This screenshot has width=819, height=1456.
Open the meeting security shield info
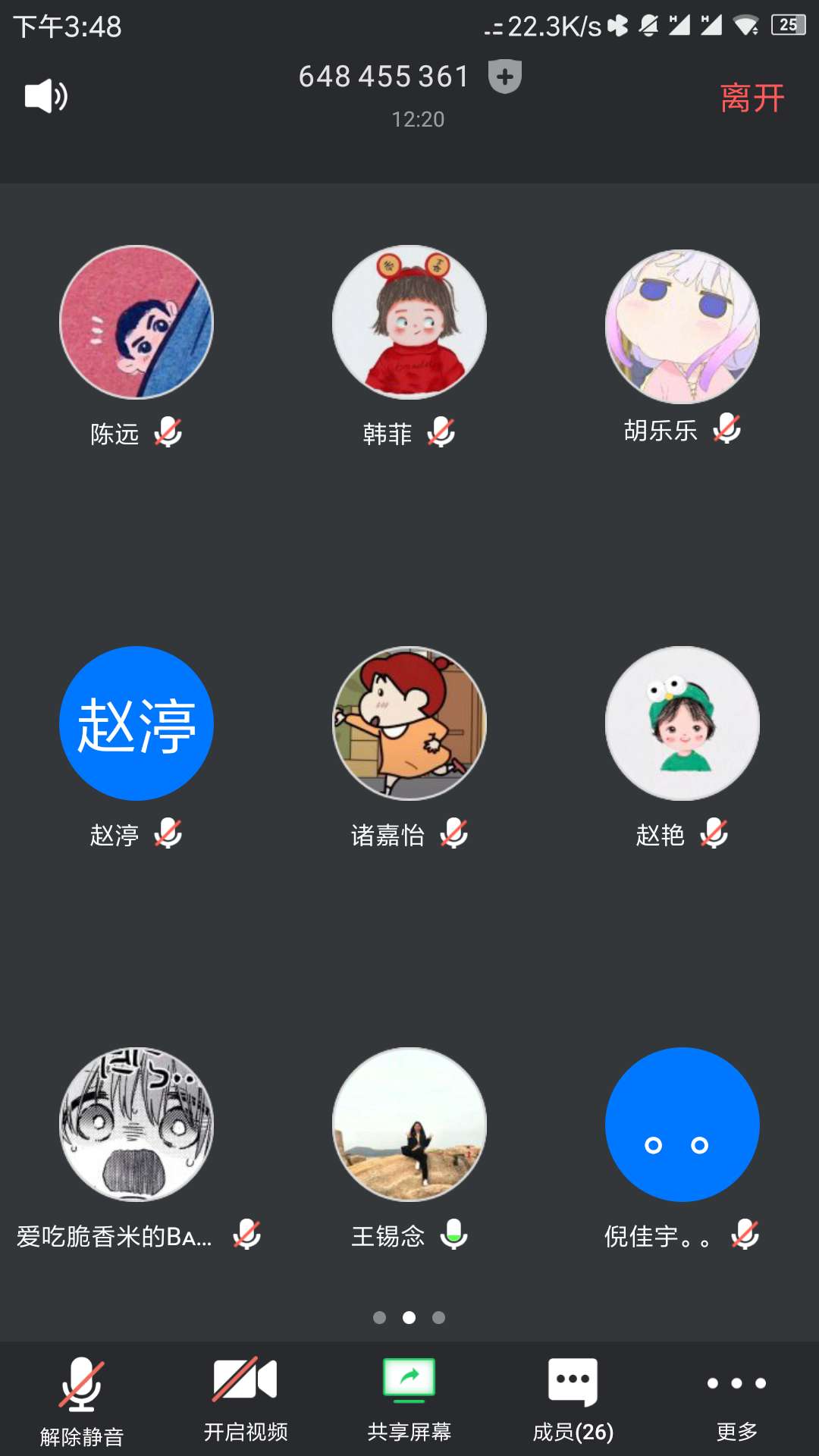point(505,77)
